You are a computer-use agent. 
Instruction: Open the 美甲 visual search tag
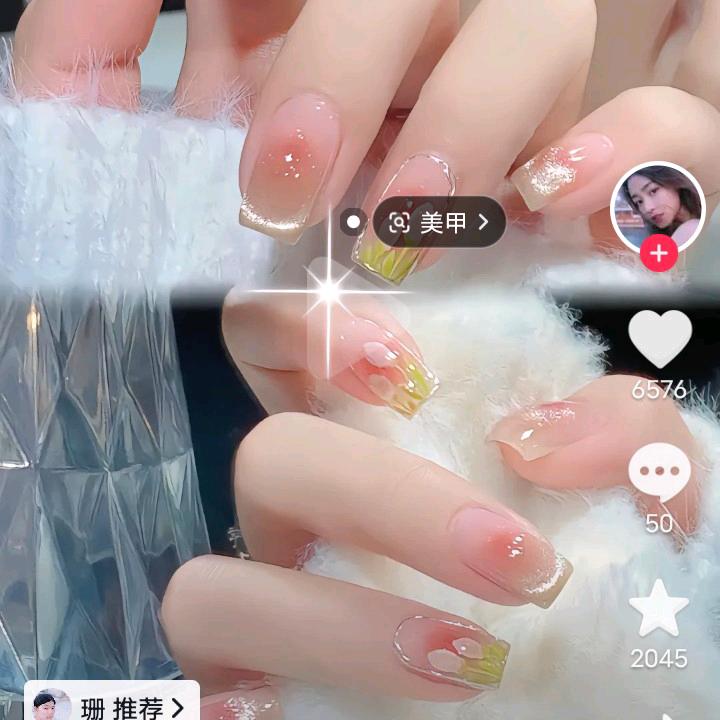[440, 222]
